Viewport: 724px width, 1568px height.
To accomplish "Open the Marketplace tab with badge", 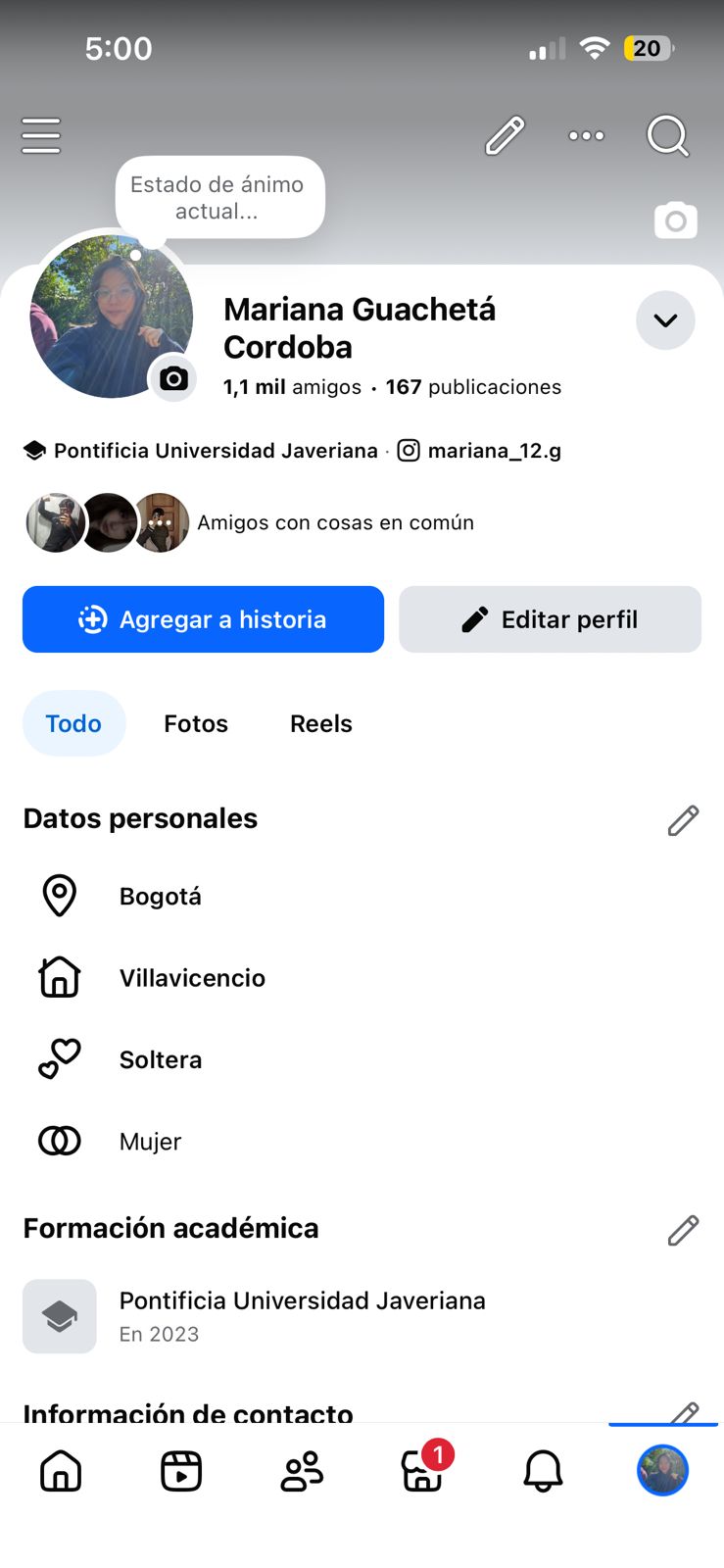I will pyautogui.click(x=423, y=1471).
